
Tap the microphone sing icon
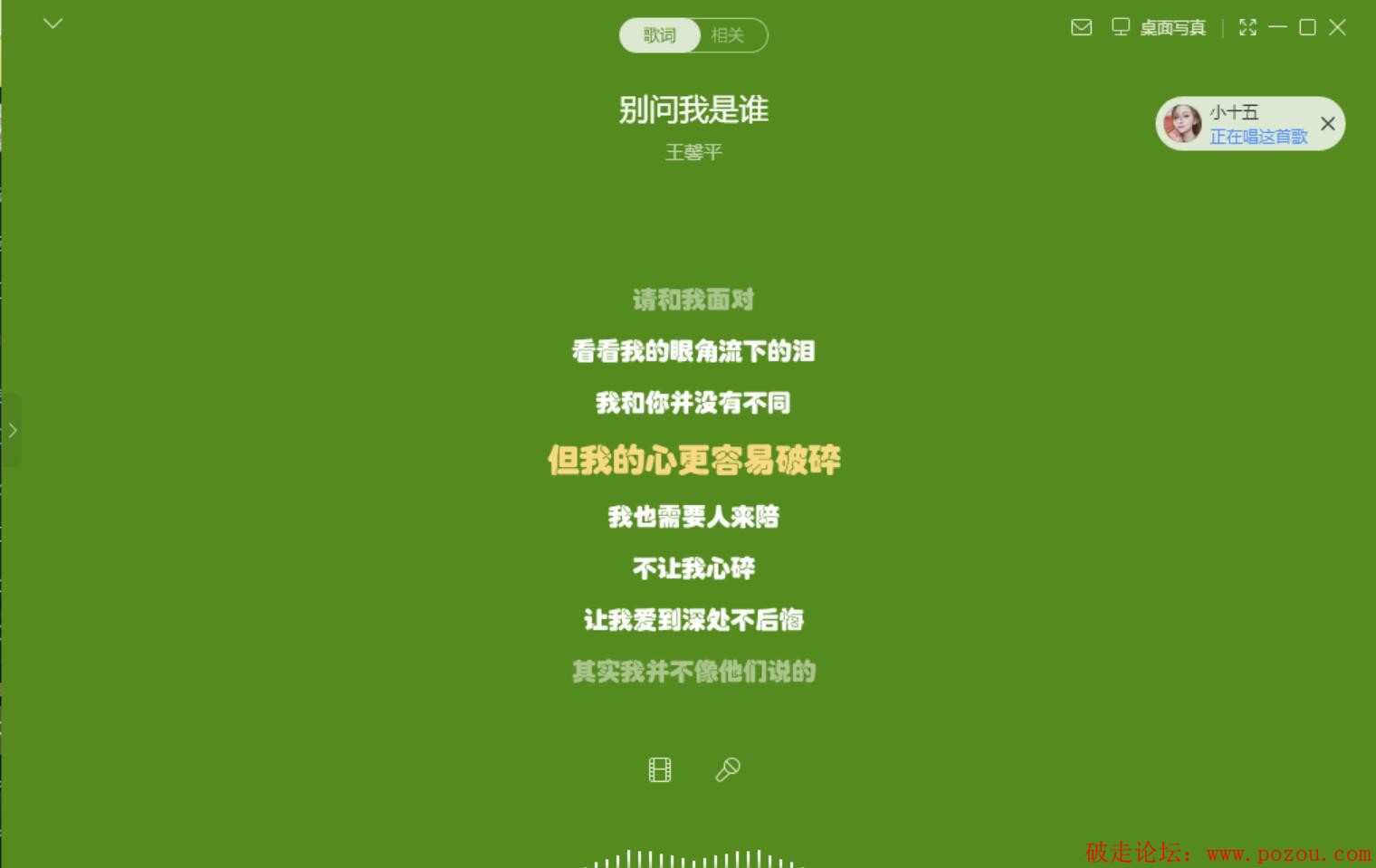click(728, 769)
